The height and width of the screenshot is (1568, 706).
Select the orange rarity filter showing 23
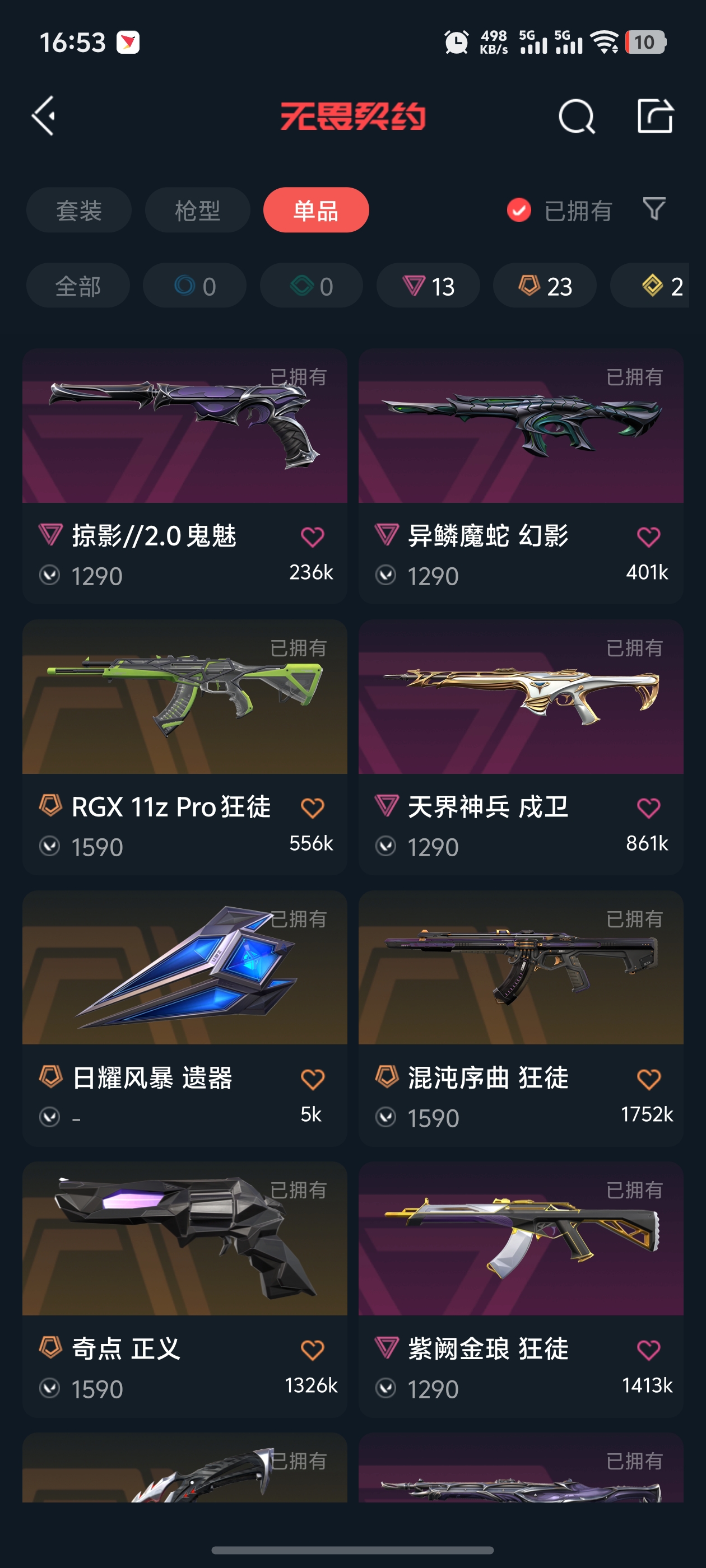pos(544,285)
